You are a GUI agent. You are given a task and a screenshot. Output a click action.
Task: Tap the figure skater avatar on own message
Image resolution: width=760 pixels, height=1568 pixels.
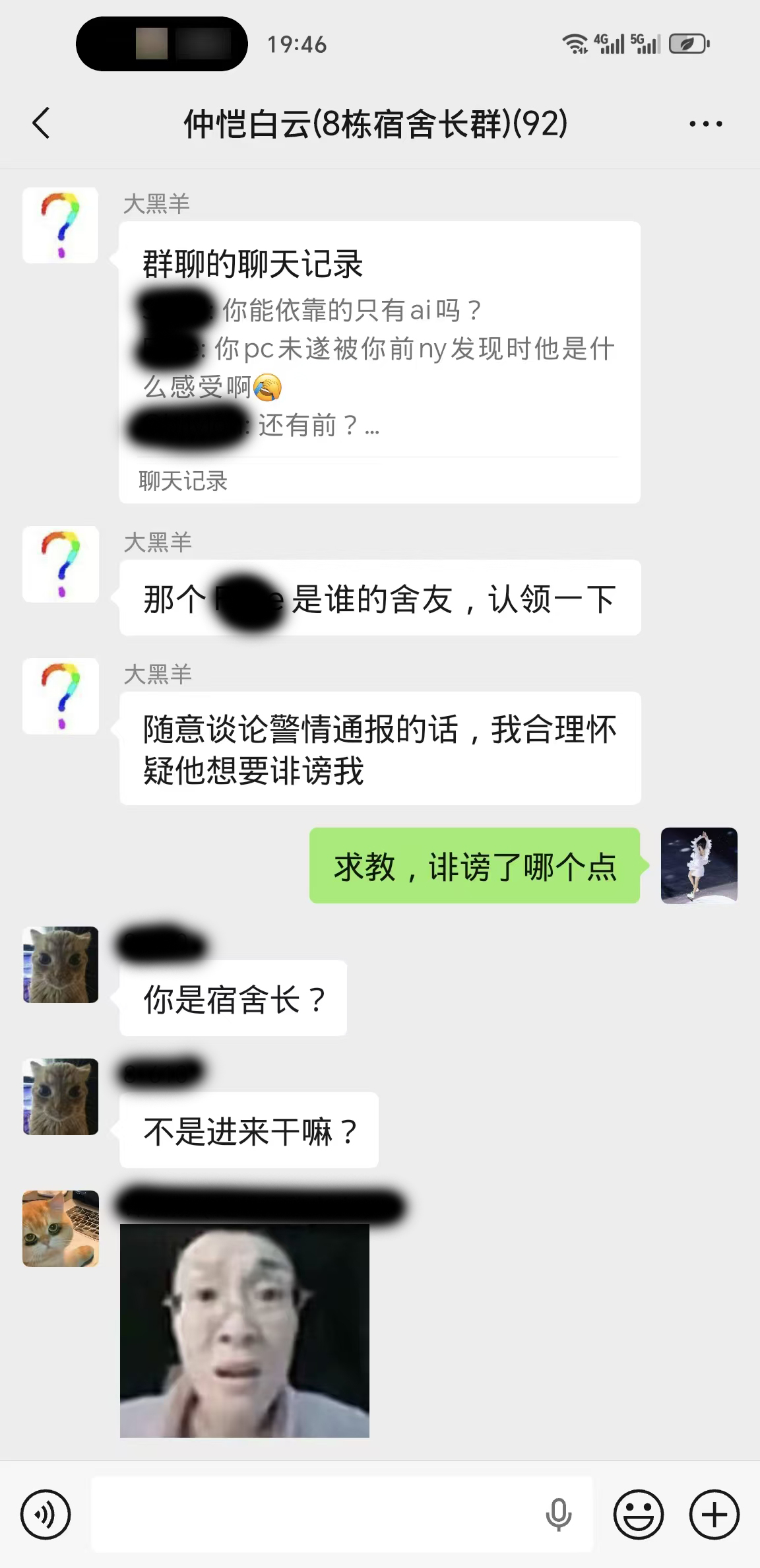pyautogui.click(x=699, y=865)
